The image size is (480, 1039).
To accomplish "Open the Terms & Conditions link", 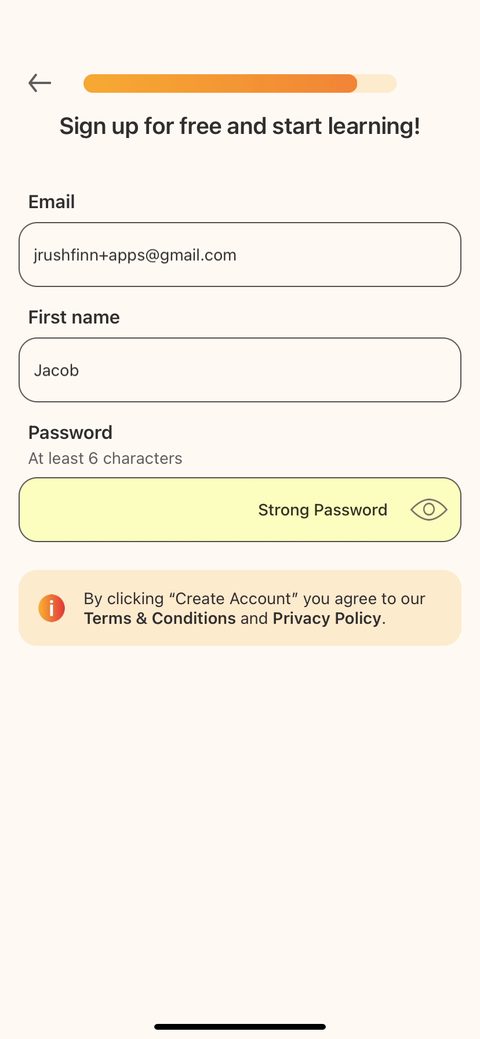I will 160,618.
